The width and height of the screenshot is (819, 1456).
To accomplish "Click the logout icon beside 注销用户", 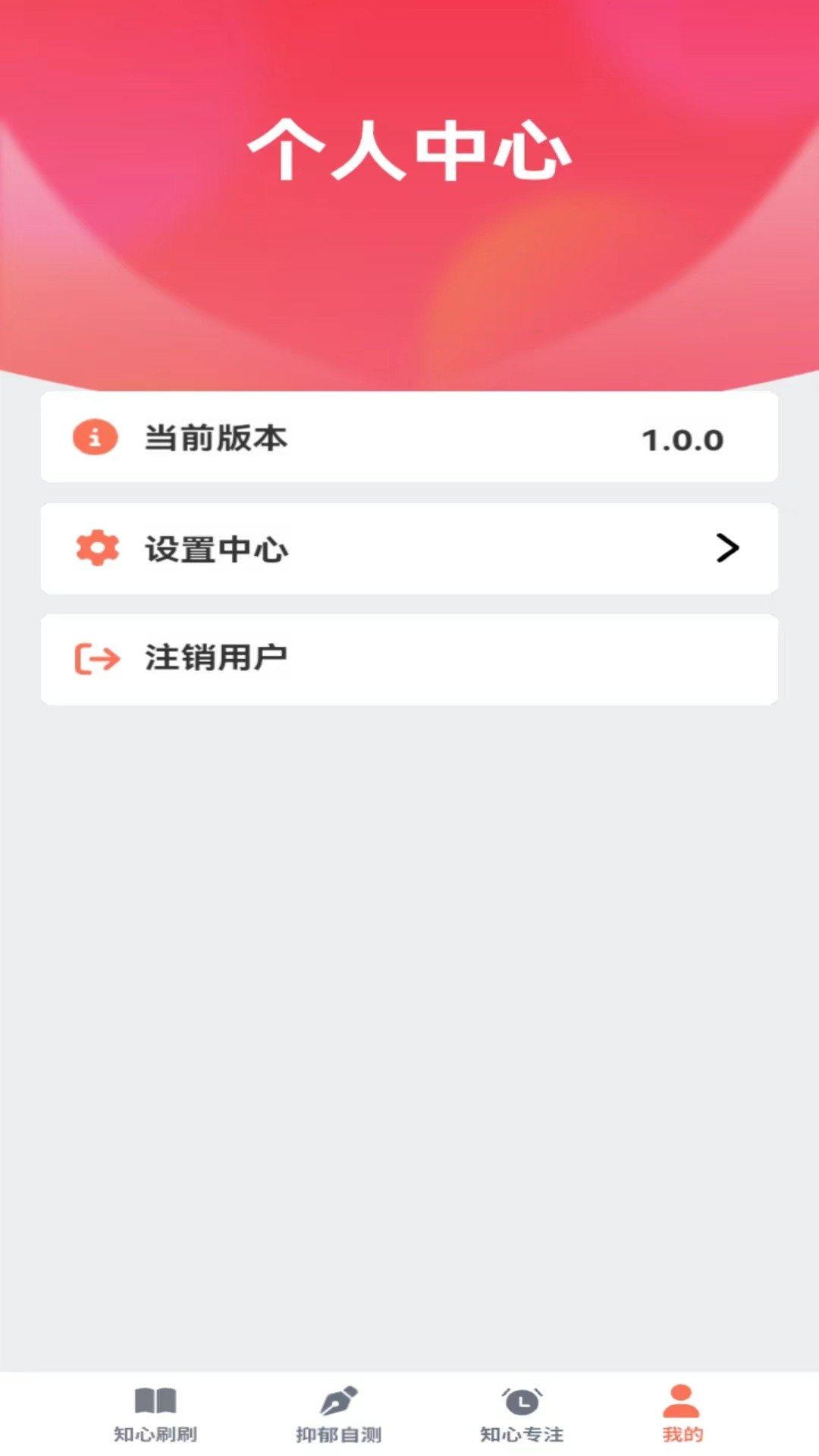I will click(98, 659).
